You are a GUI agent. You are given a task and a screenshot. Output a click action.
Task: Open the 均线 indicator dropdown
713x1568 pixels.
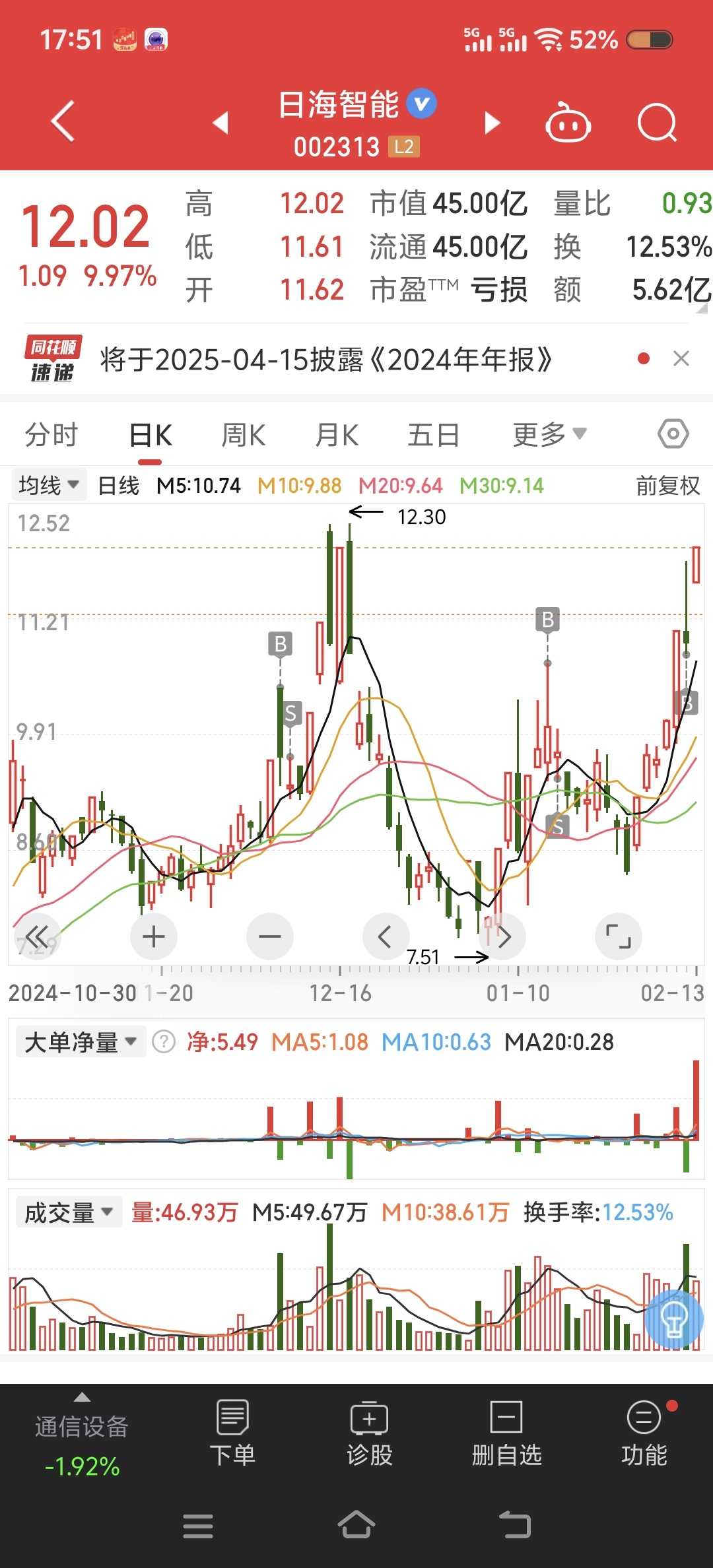(49, 486)
